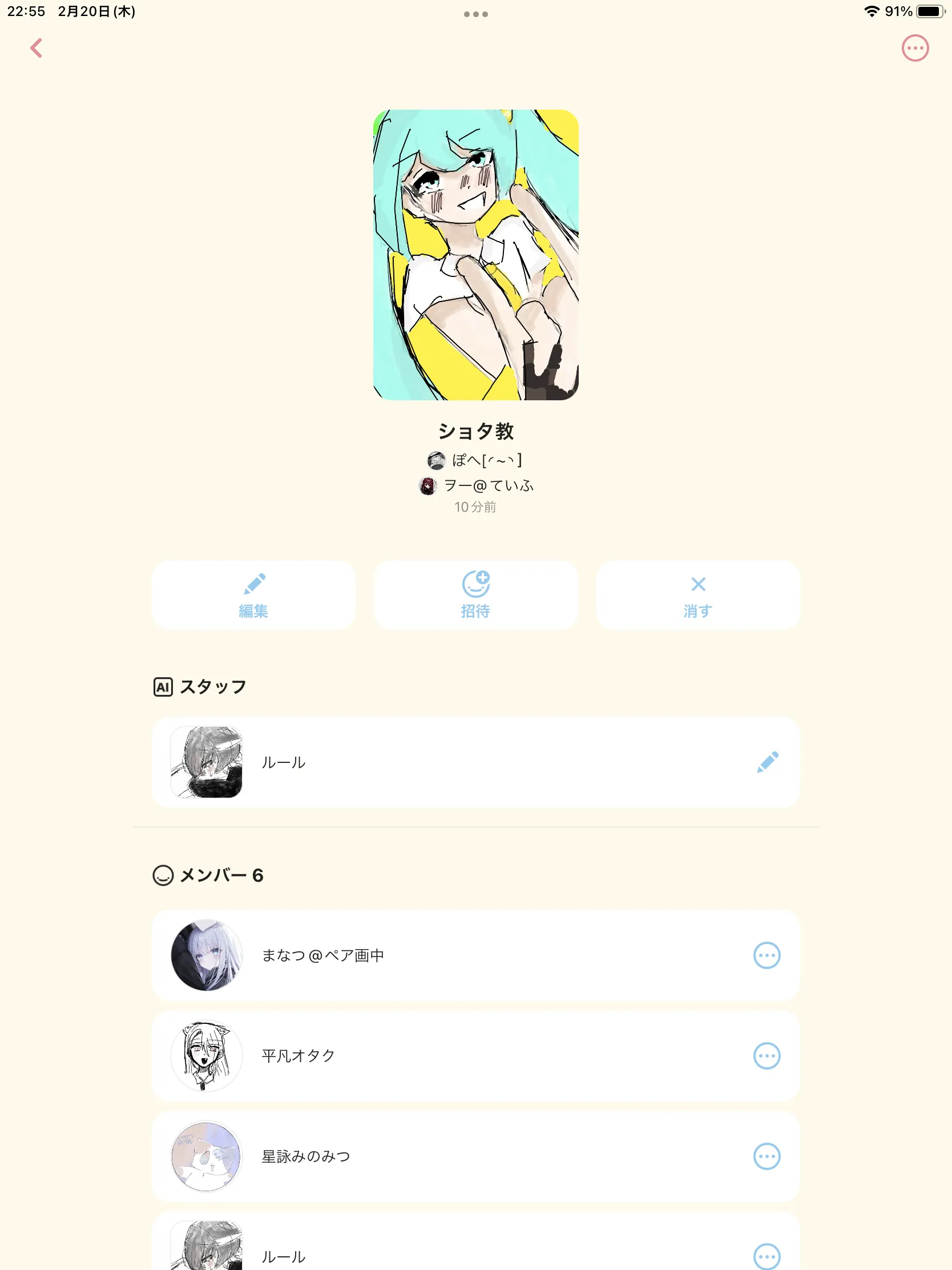Open member row 星詠みのみつ
Viewport: 952px width, 1270px height.
(x=475, y=1156)
